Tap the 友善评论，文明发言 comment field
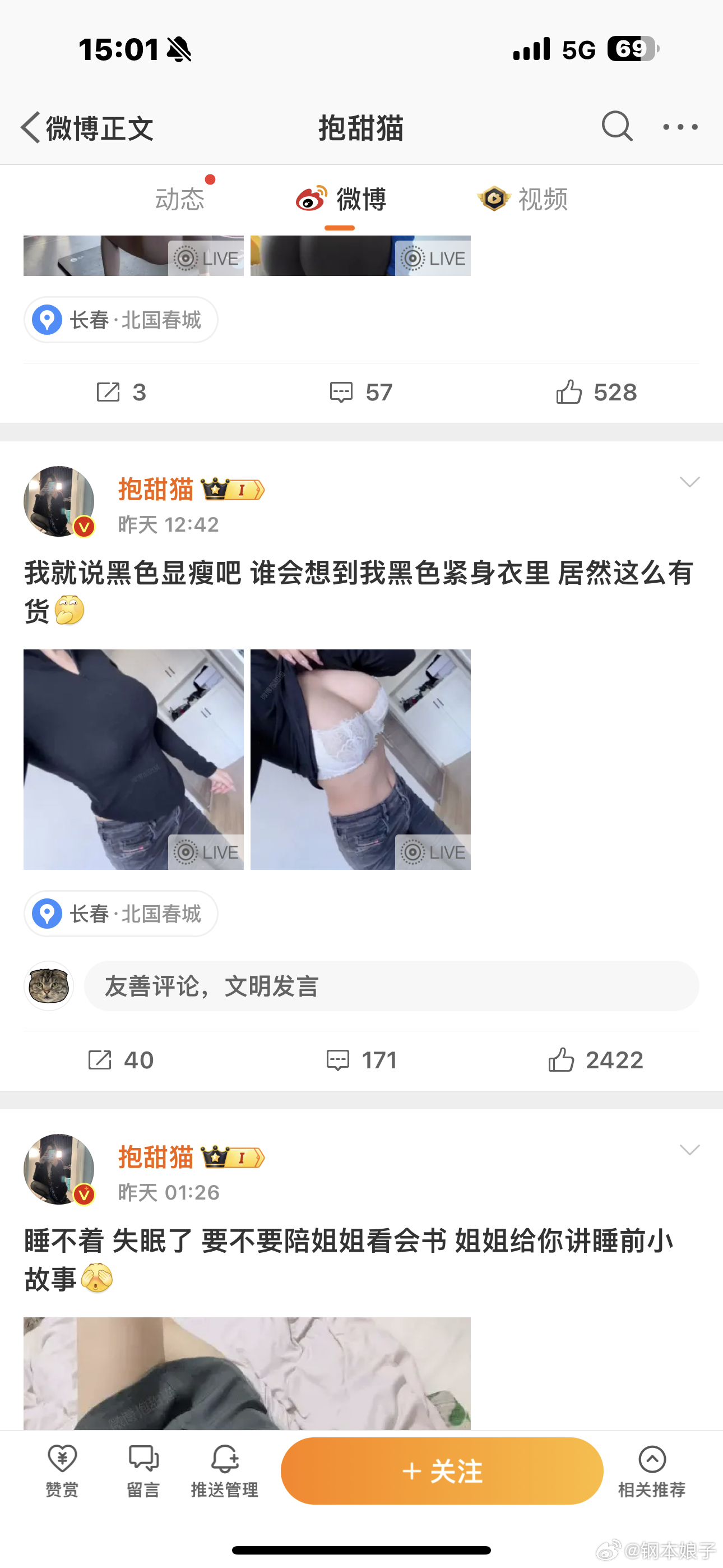723x1568 pixels. (x=391, y=986)
